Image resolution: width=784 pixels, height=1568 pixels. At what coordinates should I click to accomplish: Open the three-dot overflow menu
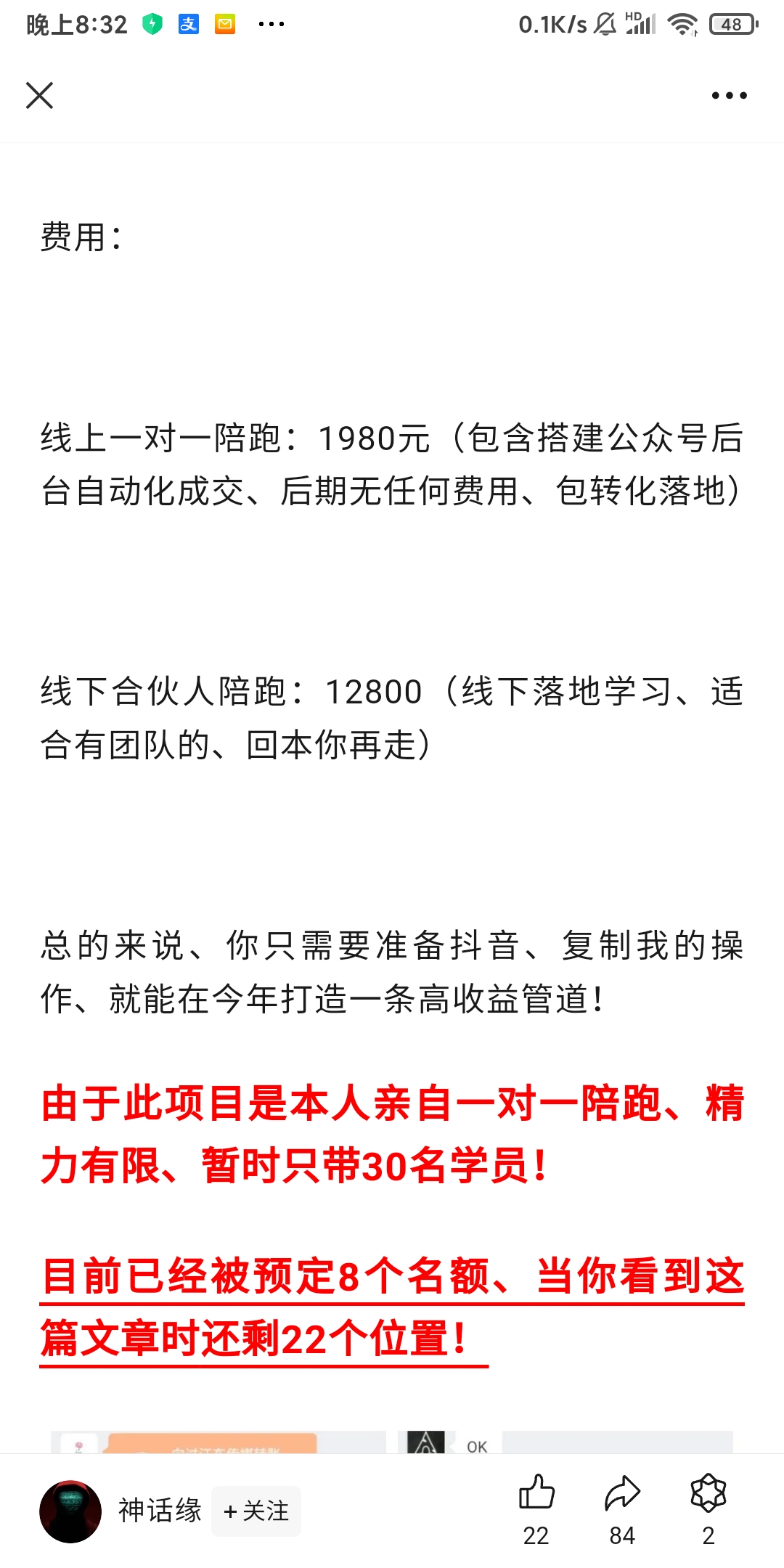[729, 95]
